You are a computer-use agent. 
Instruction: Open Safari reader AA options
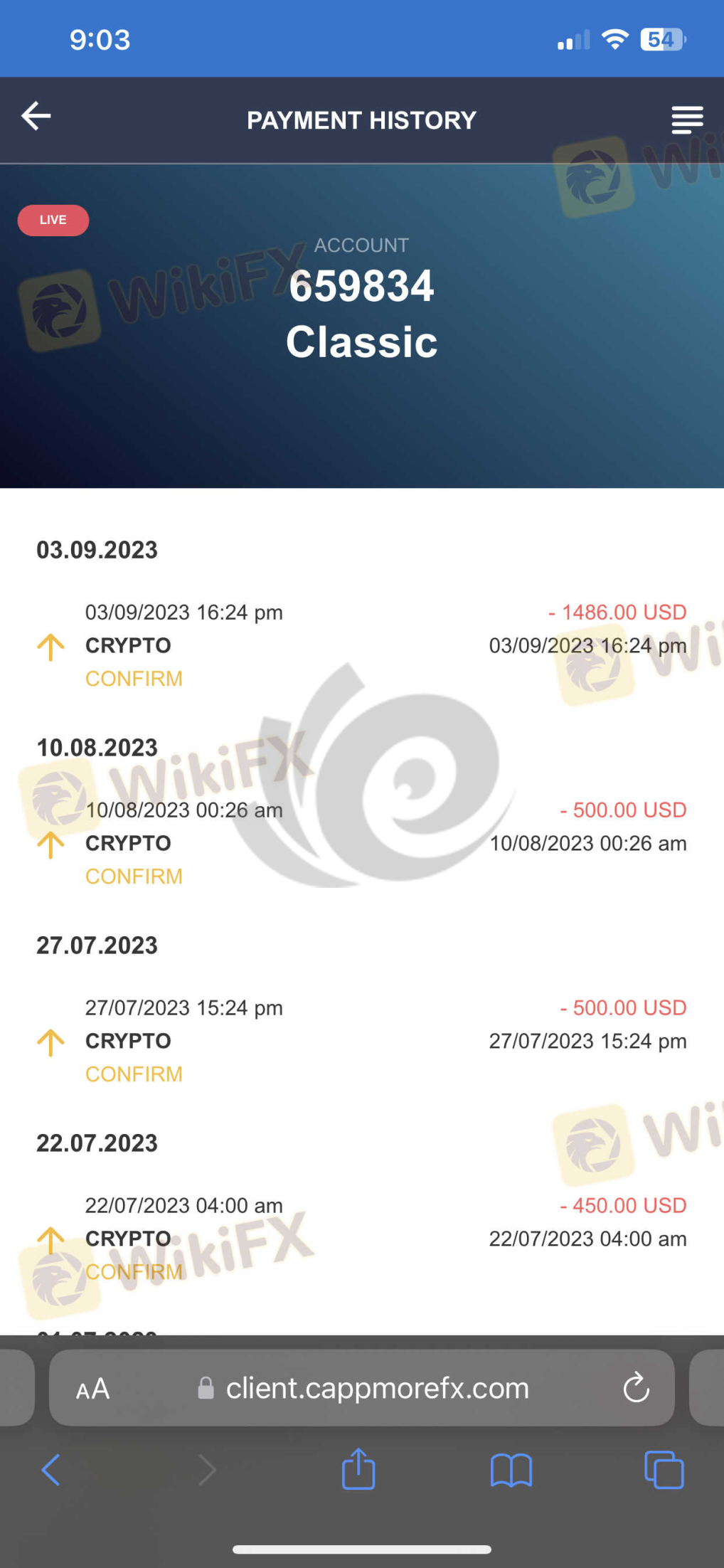pyautogui.click(x=93, y=1389)
